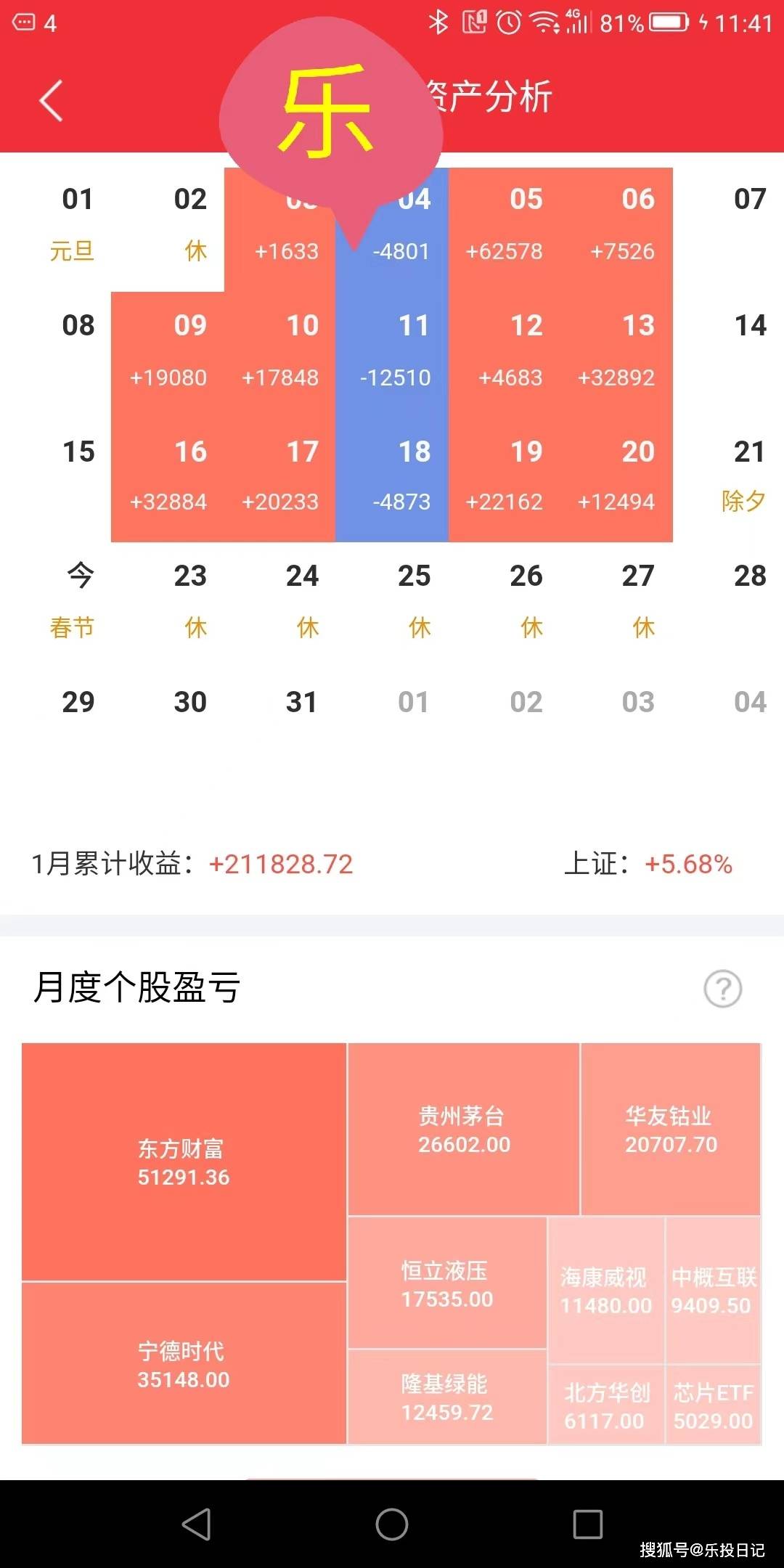The width and height of the screenshot is (784, 1568).
Task: Open the 海康威视 profit tile
Action: tap(606, 1291)
